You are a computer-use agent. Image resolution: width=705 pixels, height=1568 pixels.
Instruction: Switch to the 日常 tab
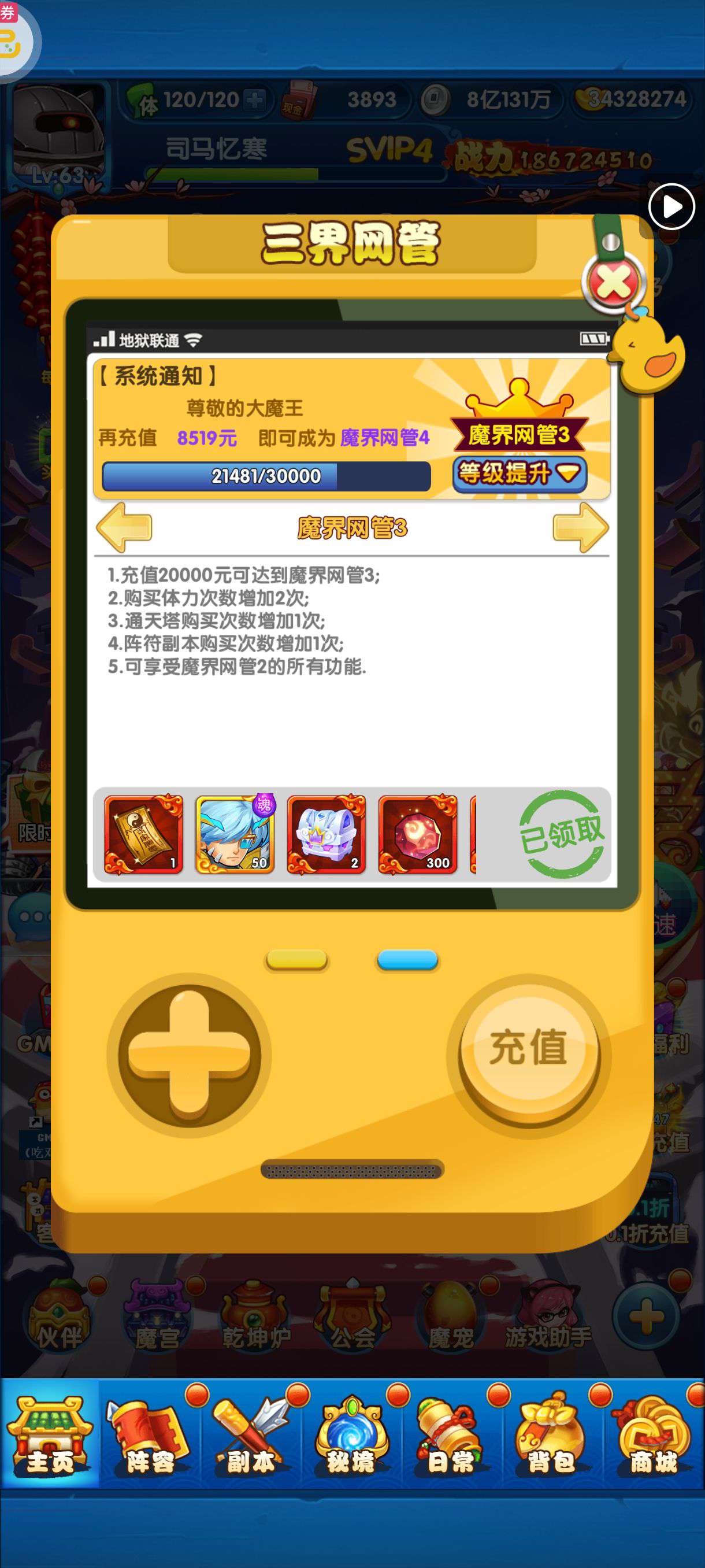[x=451, y=1435]
